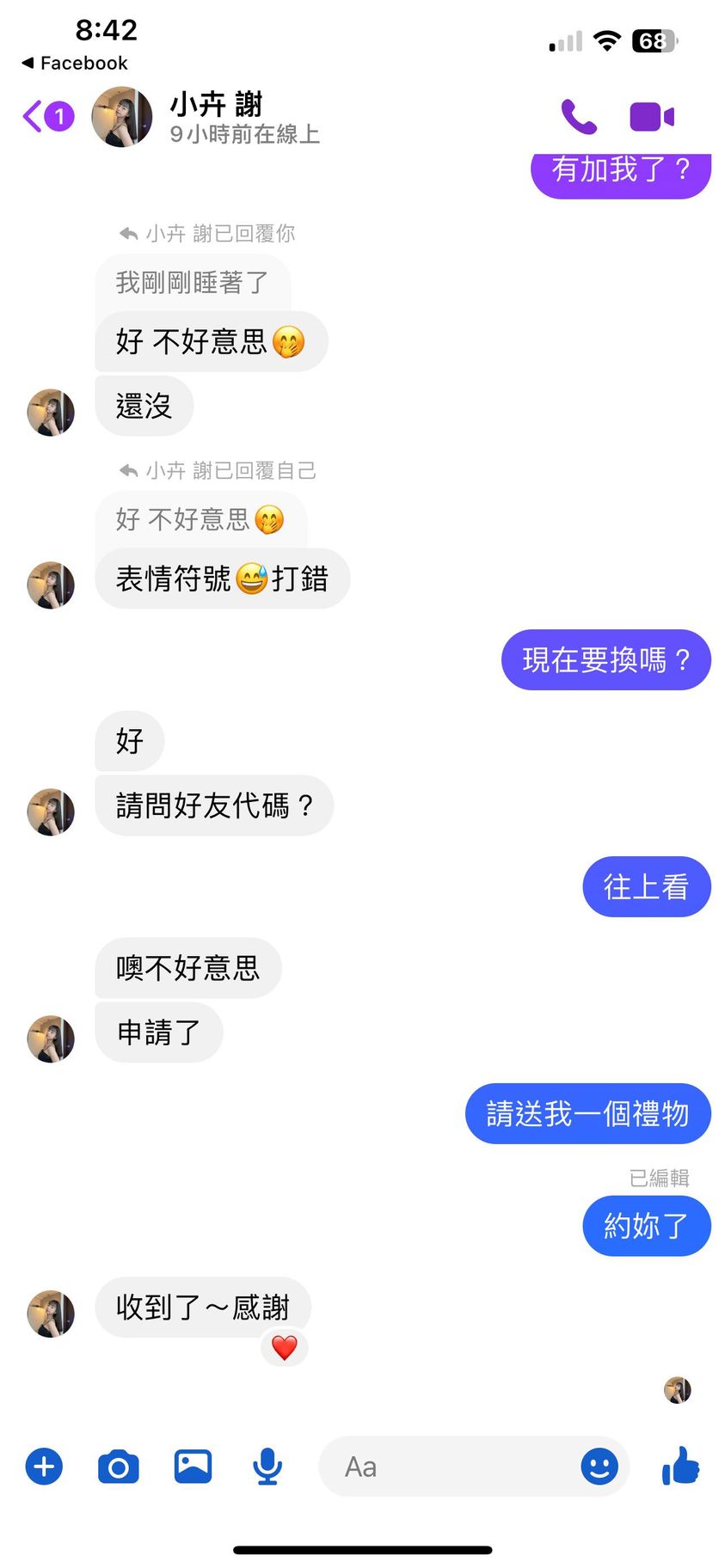Tap the Aa message input field
This screenshot has width=725, height=1568.
pos(447,1466)
